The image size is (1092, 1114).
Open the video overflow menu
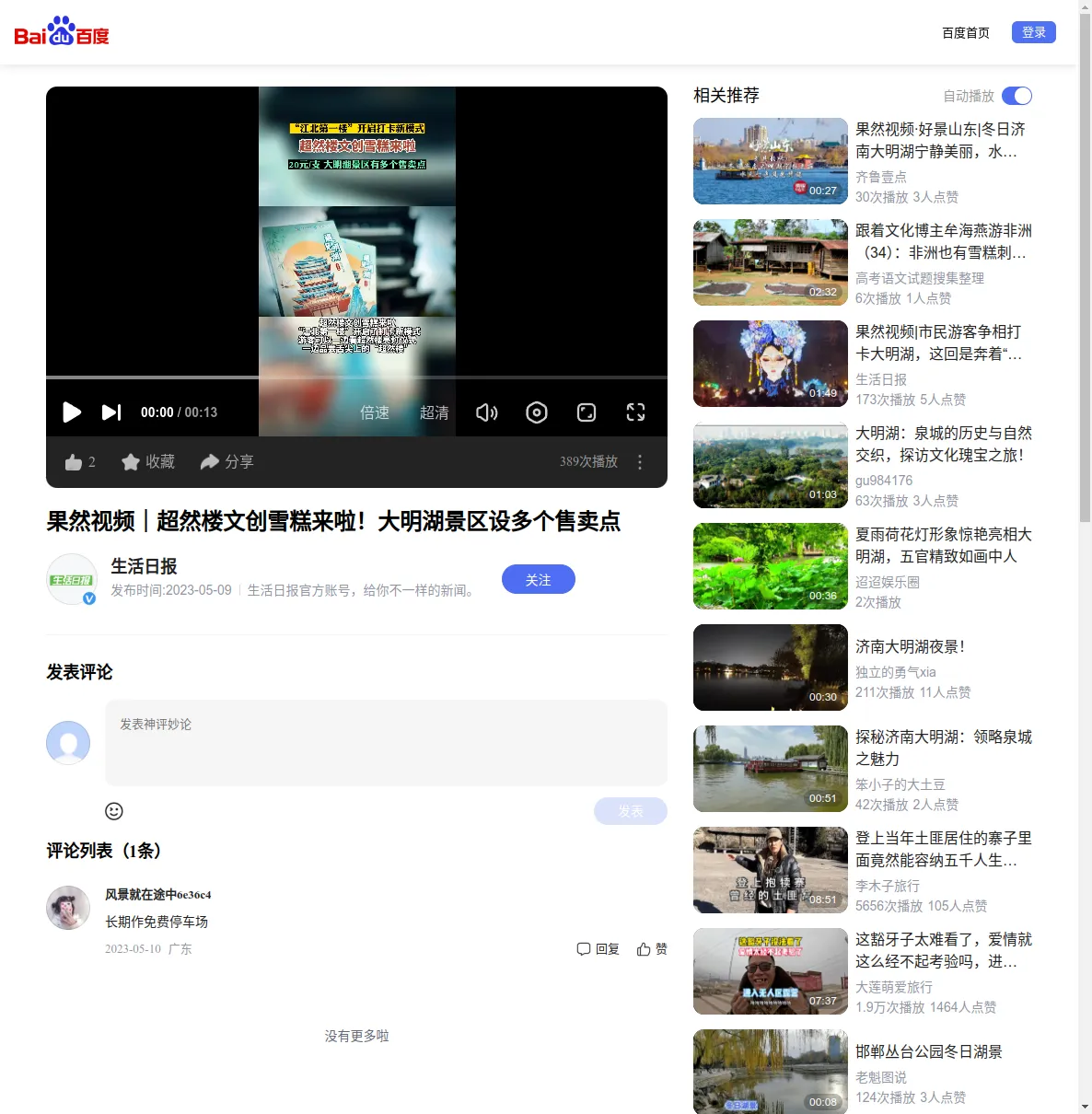click(x=640, y=462)
